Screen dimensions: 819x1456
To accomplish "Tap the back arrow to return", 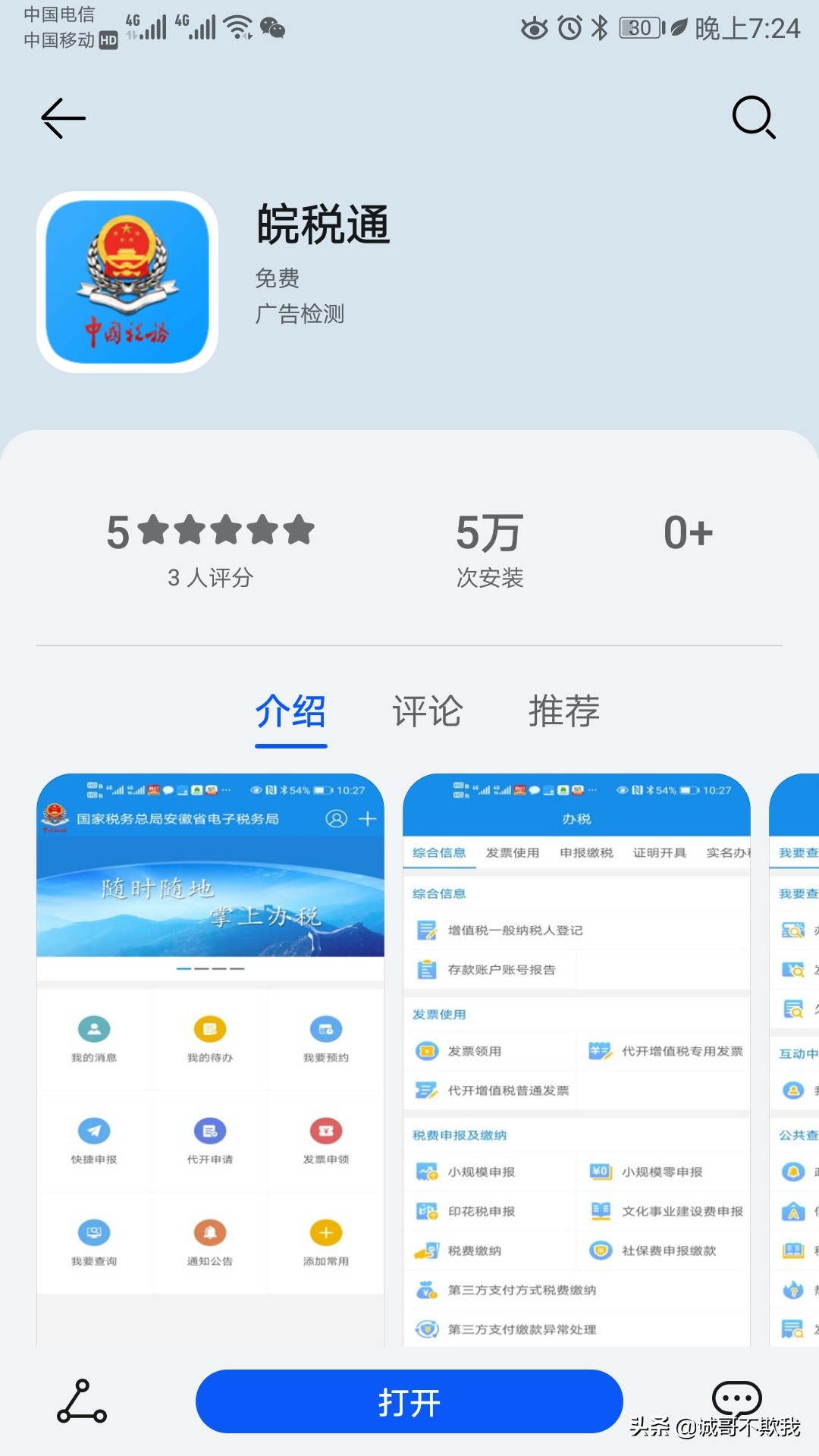I will coord(62,118).
